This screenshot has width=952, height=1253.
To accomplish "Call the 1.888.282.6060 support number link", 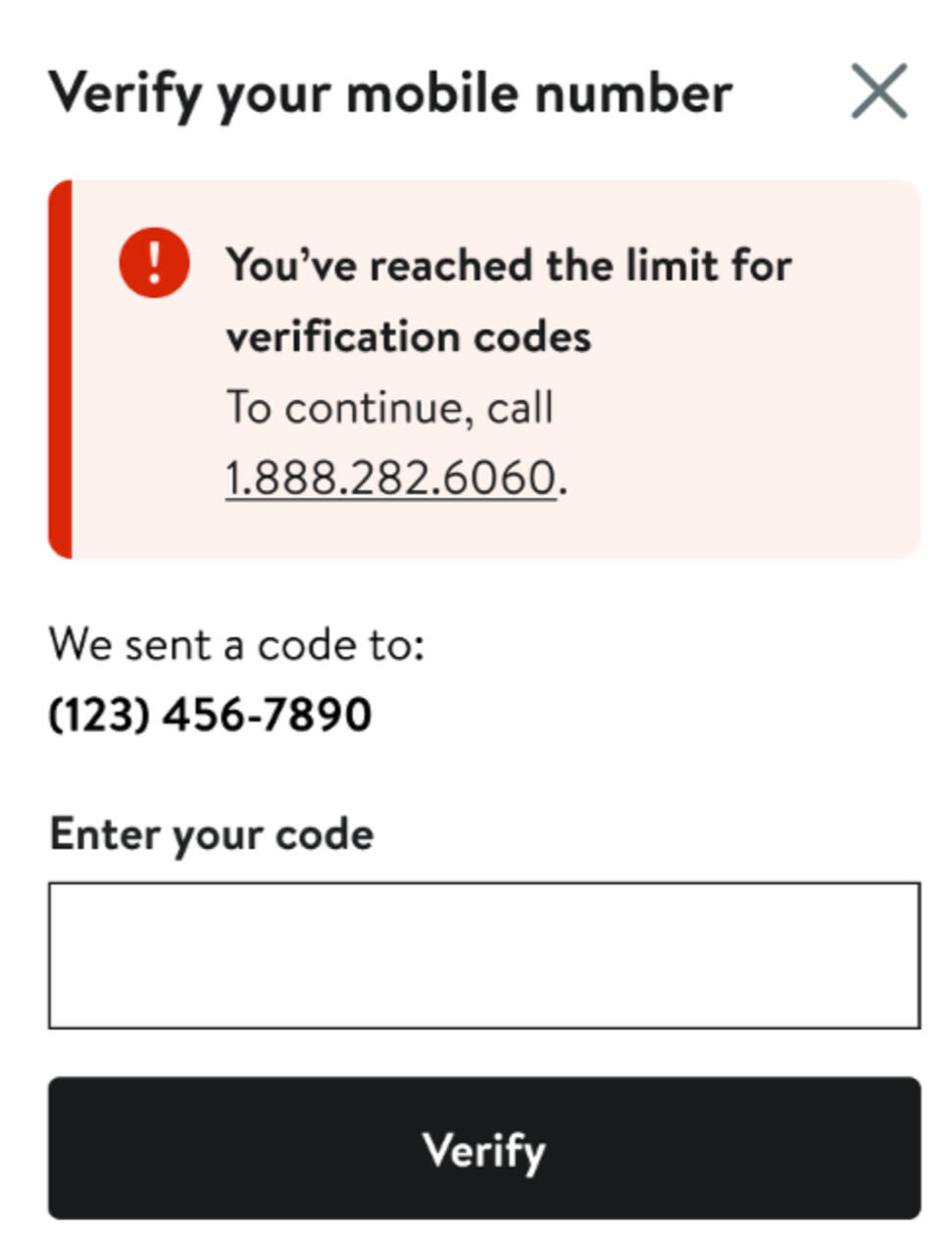I will [390, 478].
